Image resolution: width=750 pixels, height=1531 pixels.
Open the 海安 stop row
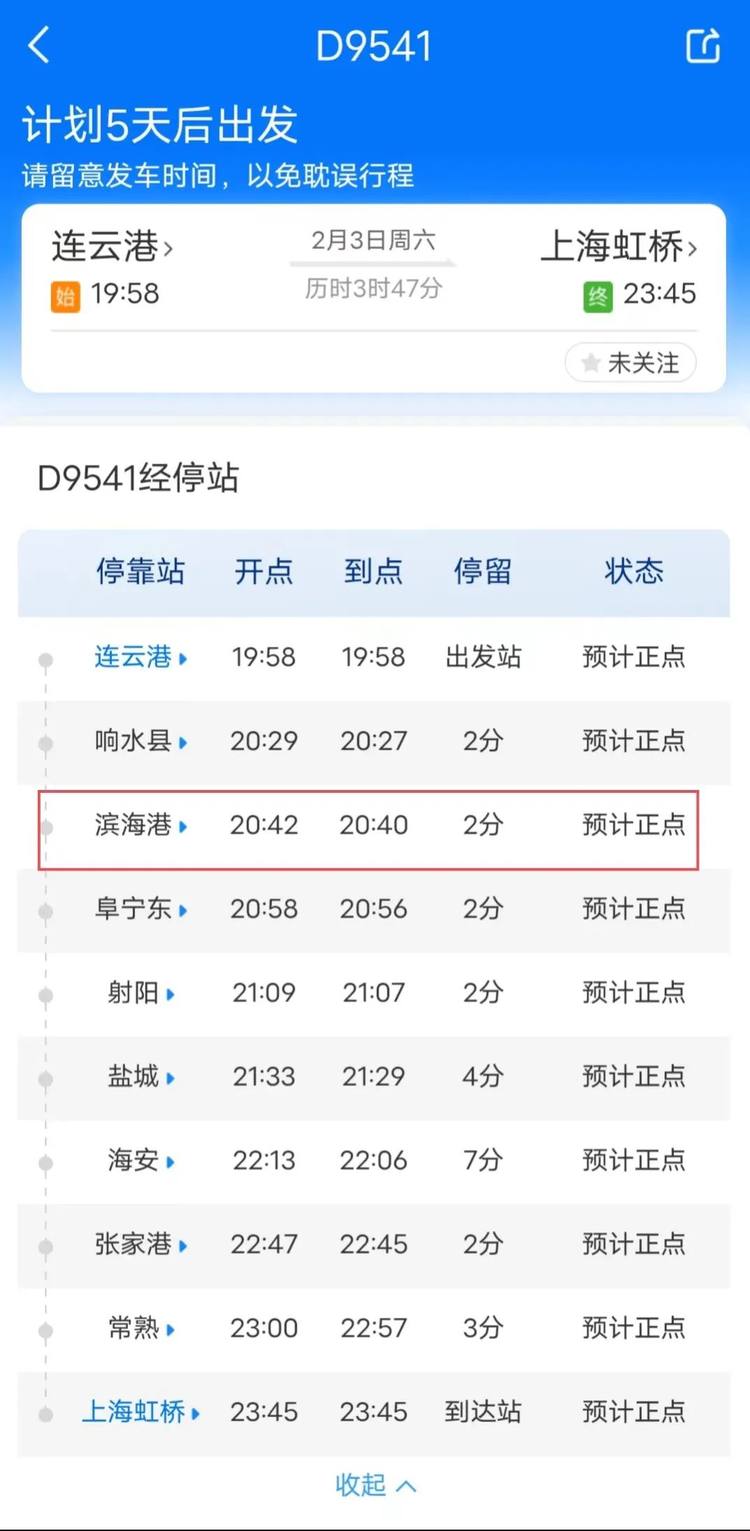[373, 1162]
